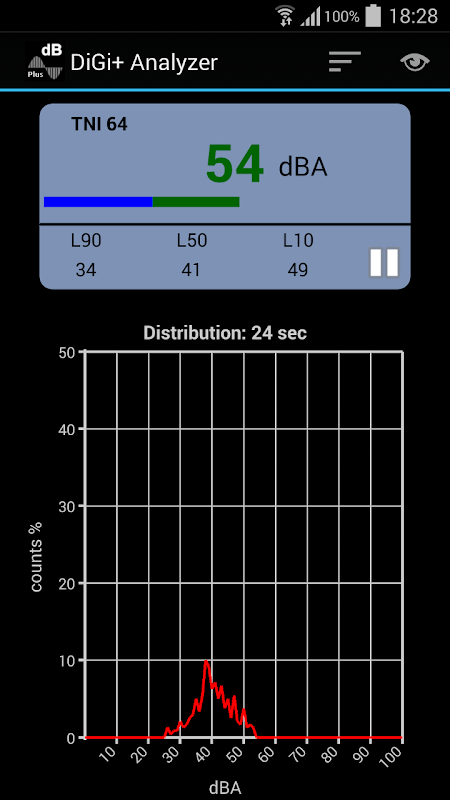
Task: Pause the sound level measurement
Action: 384,263
